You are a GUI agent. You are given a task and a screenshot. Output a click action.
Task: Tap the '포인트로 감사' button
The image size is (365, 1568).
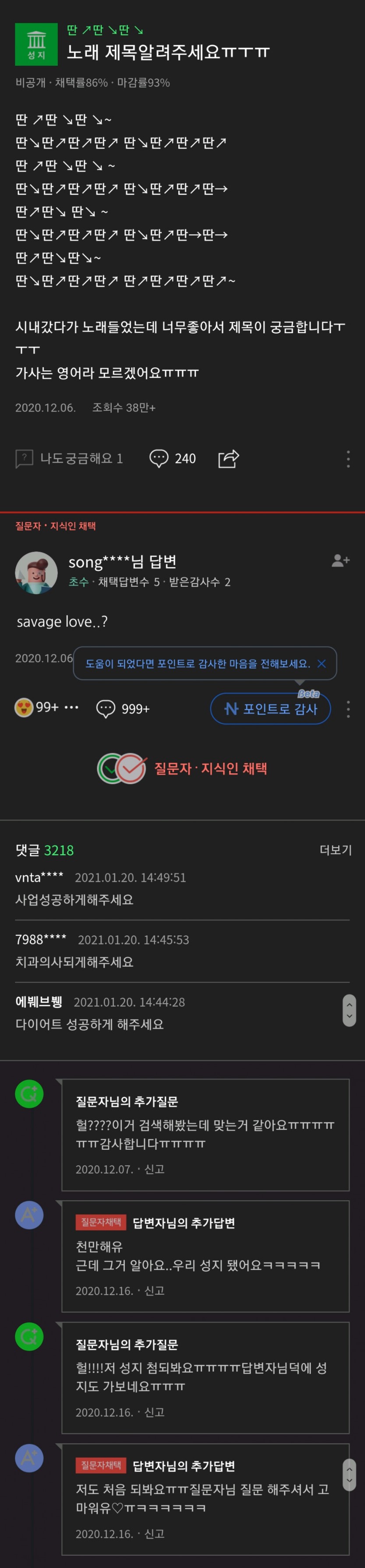pos(270,708)
